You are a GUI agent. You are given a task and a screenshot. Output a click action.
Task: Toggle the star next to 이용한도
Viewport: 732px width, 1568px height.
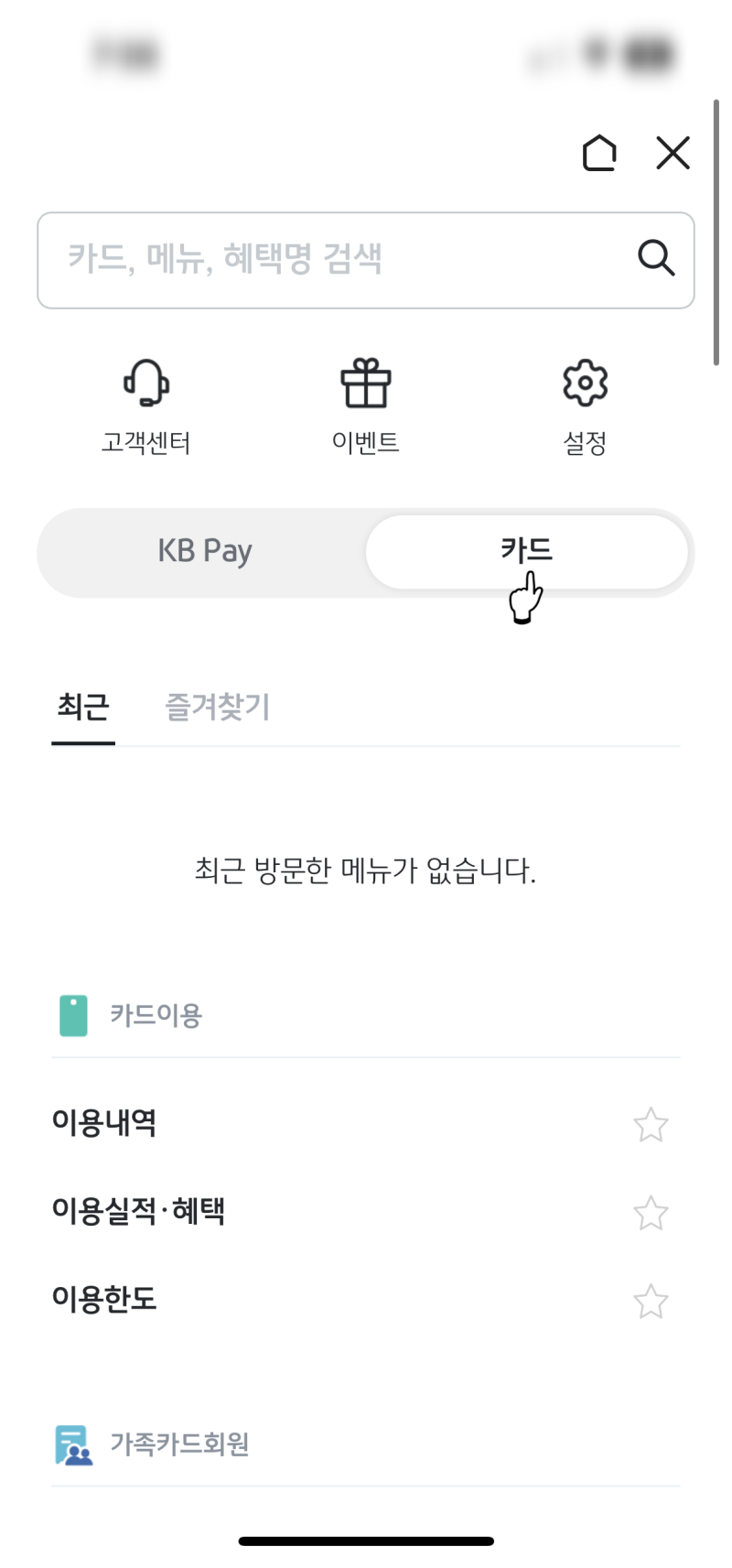651,1300
